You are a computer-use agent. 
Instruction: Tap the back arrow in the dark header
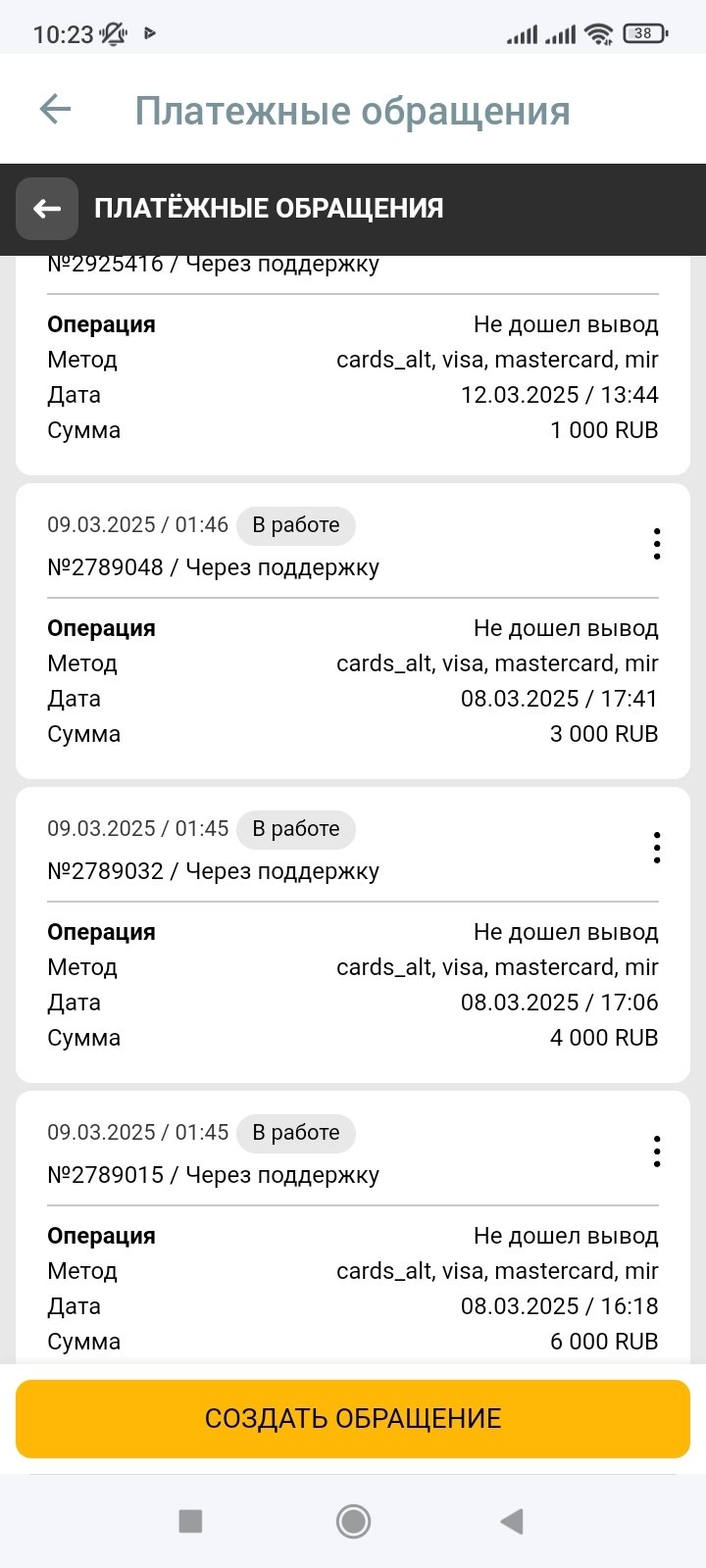coord(47,209)
